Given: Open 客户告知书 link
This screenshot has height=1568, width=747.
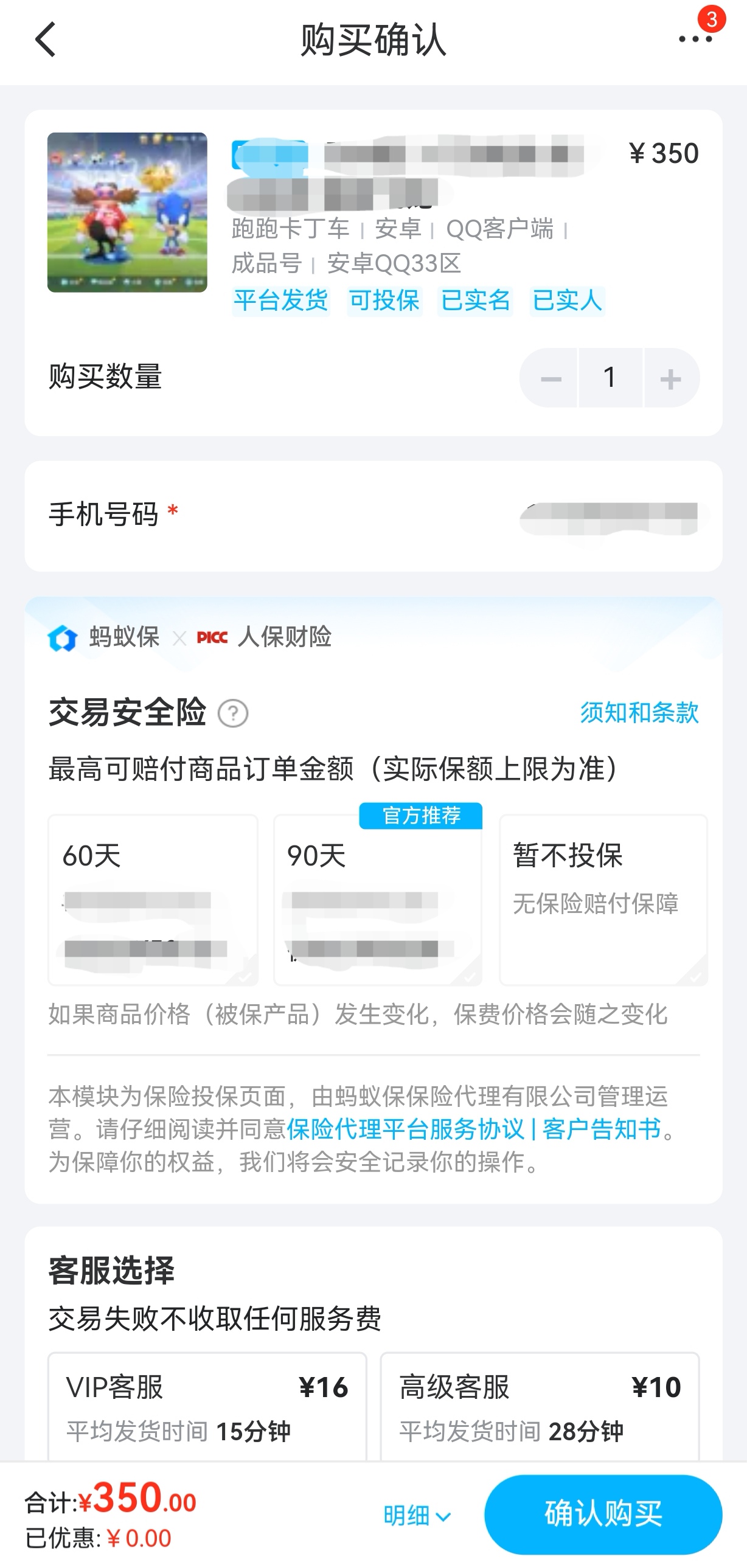Looking at the screenshot, I should 601,1129.
